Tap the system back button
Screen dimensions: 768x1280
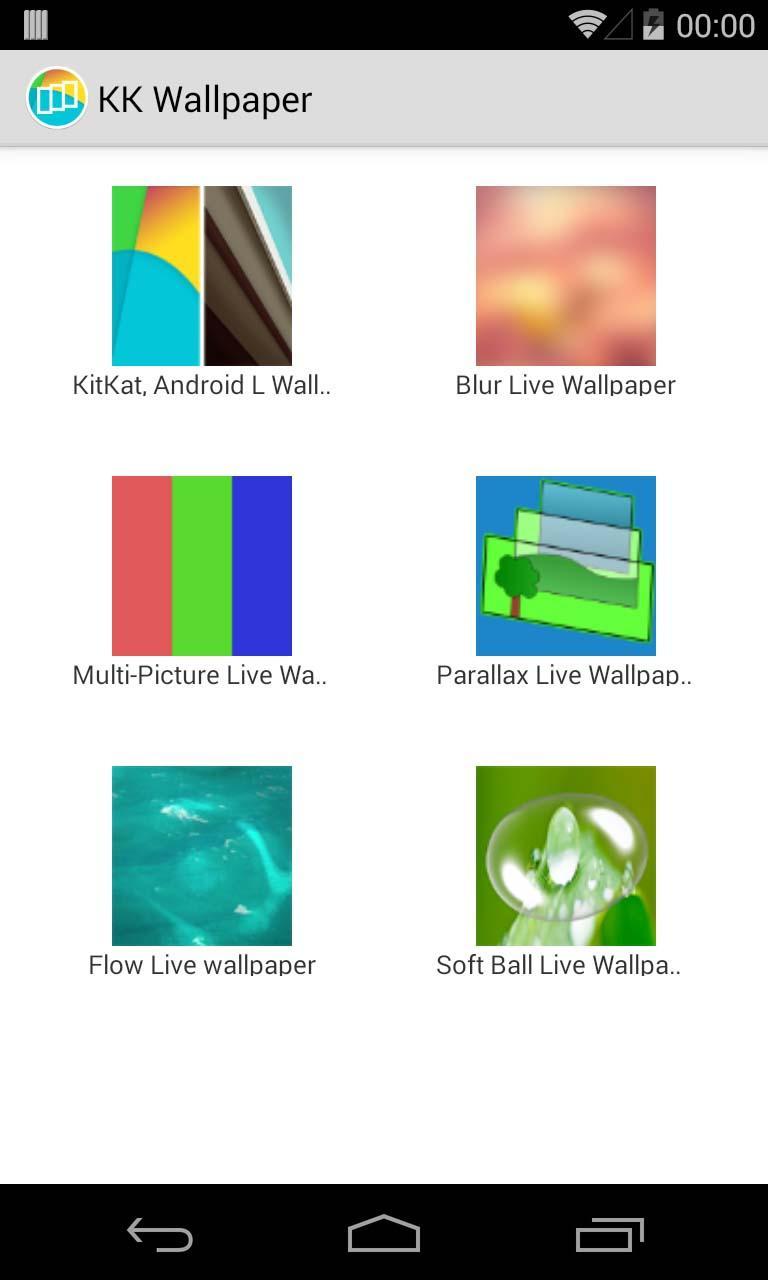(x=160, y=1235)
